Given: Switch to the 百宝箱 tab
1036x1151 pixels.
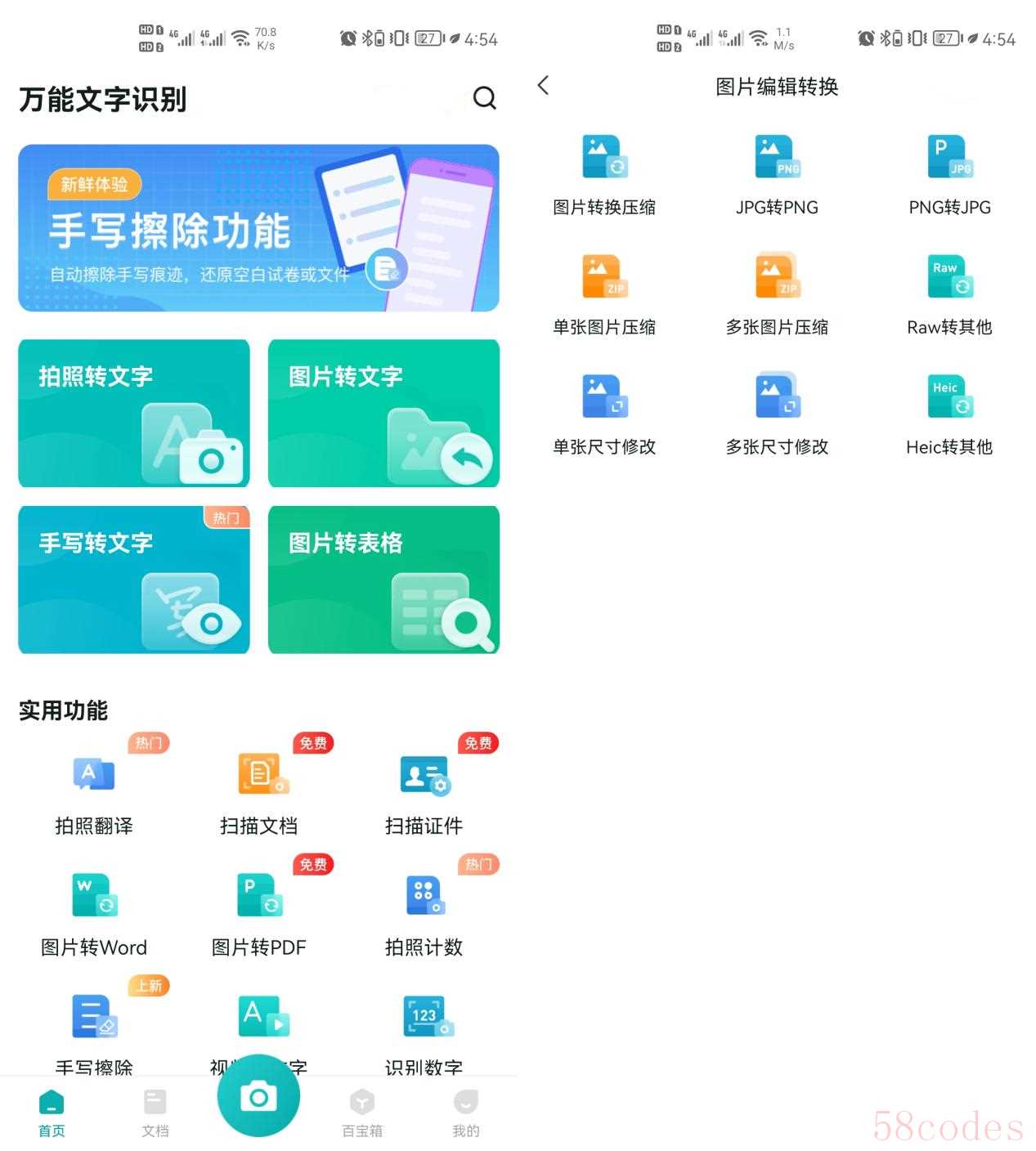Looking at the screenshot, I should click(362, 1112).
